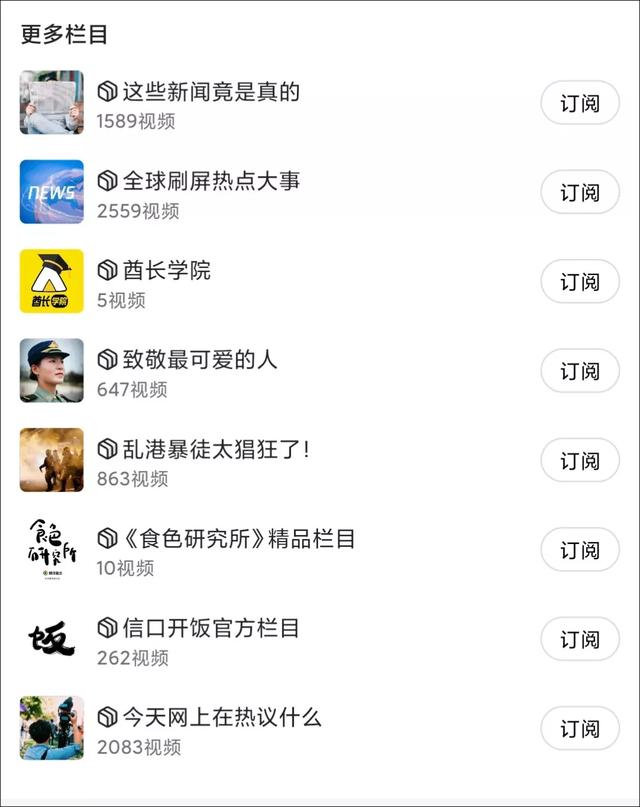The width and height of the screenshot is (640, 807).
Task: Open the 全球刷屏热点大事 column
Action: (x=210, y=181)
